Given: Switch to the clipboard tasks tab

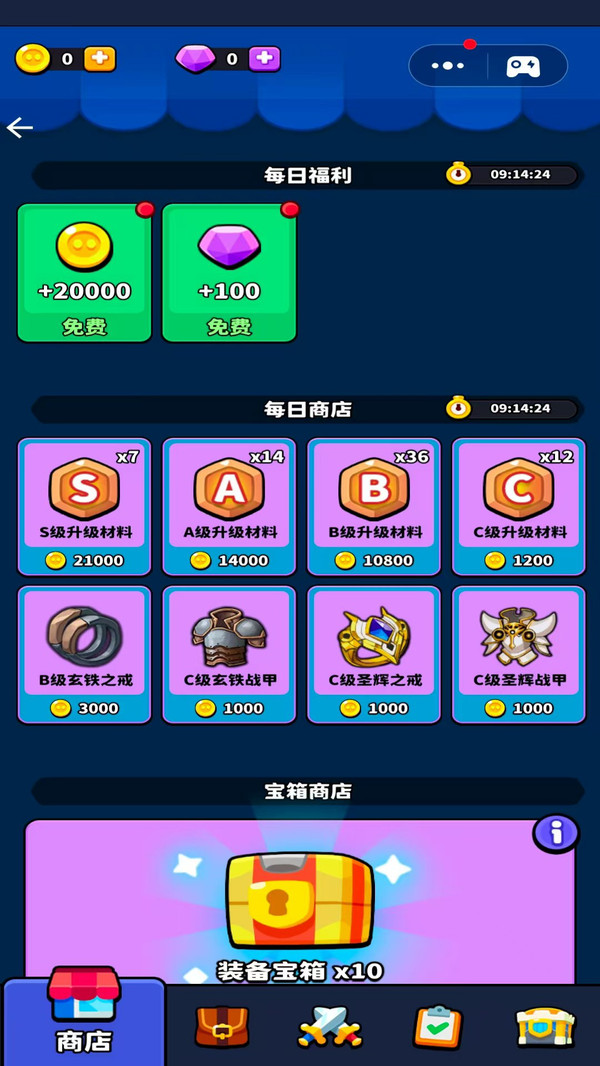Looking at the screenshot, I should pos(438,1026).
